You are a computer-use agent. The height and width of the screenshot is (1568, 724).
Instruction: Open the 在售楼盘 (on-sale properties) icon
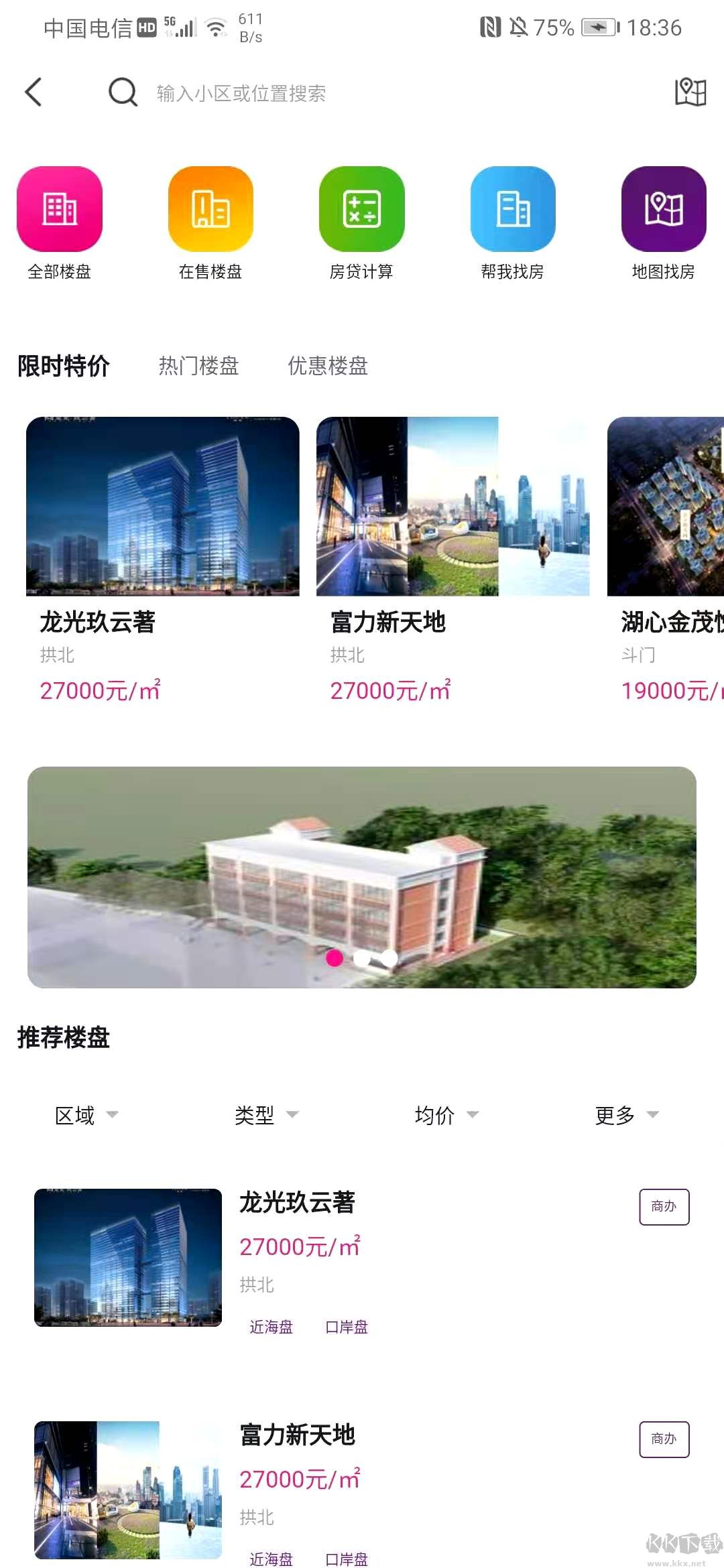point(210,209)
